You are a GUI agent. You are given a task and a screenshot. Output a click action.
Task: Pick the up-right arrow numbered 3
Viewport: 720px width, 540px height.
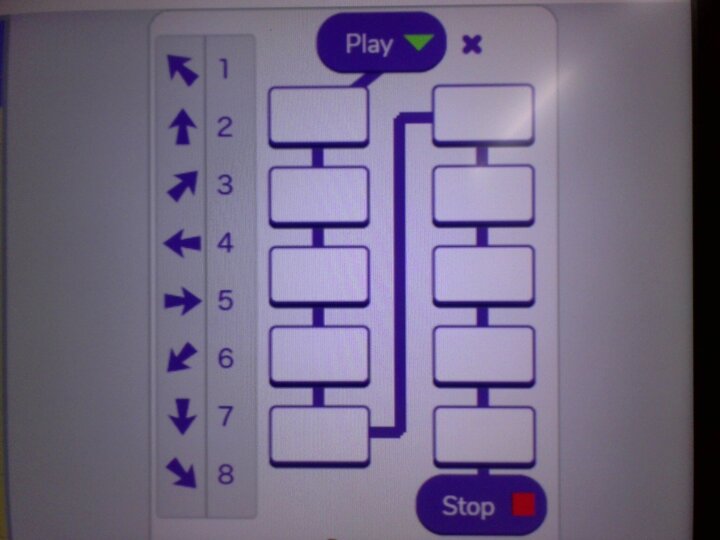182,186
